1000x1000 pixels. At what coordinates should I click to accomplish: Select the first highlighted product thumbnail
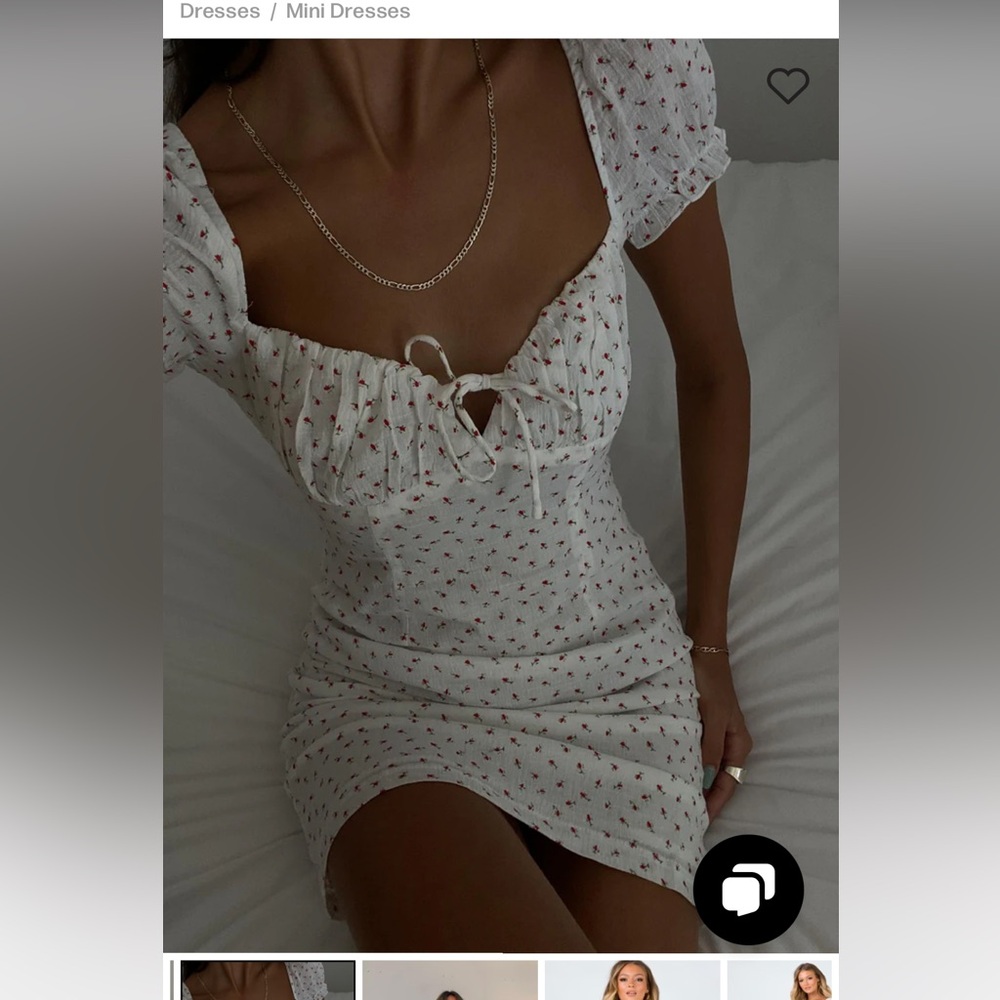click(267, 980)
